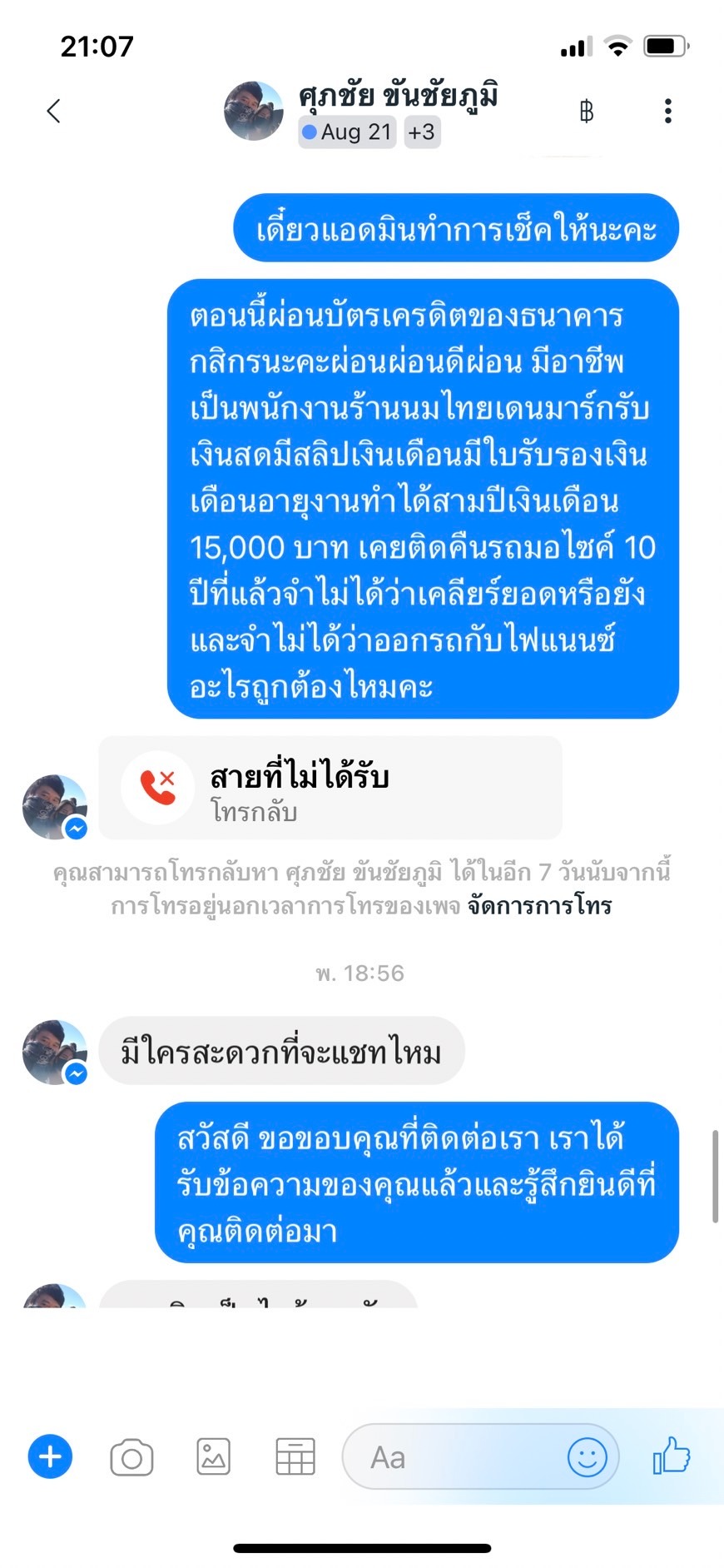The height and width of the screenshot is (1568, 724).
Task: Open the emoji smiley picker
Action: [587, 1457]
